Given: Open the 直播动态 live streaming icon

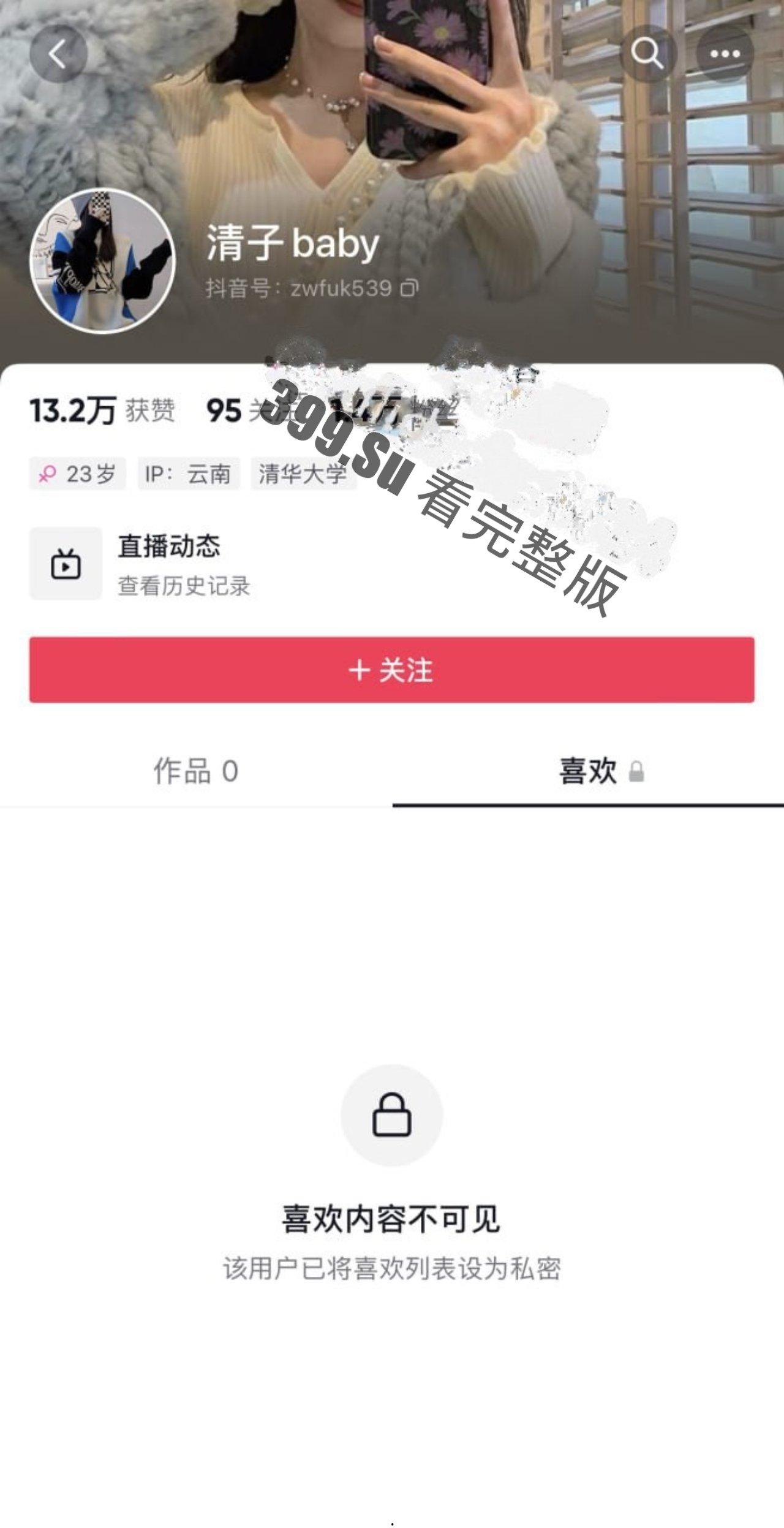Looking at the screenshot, I should (66, 565).
